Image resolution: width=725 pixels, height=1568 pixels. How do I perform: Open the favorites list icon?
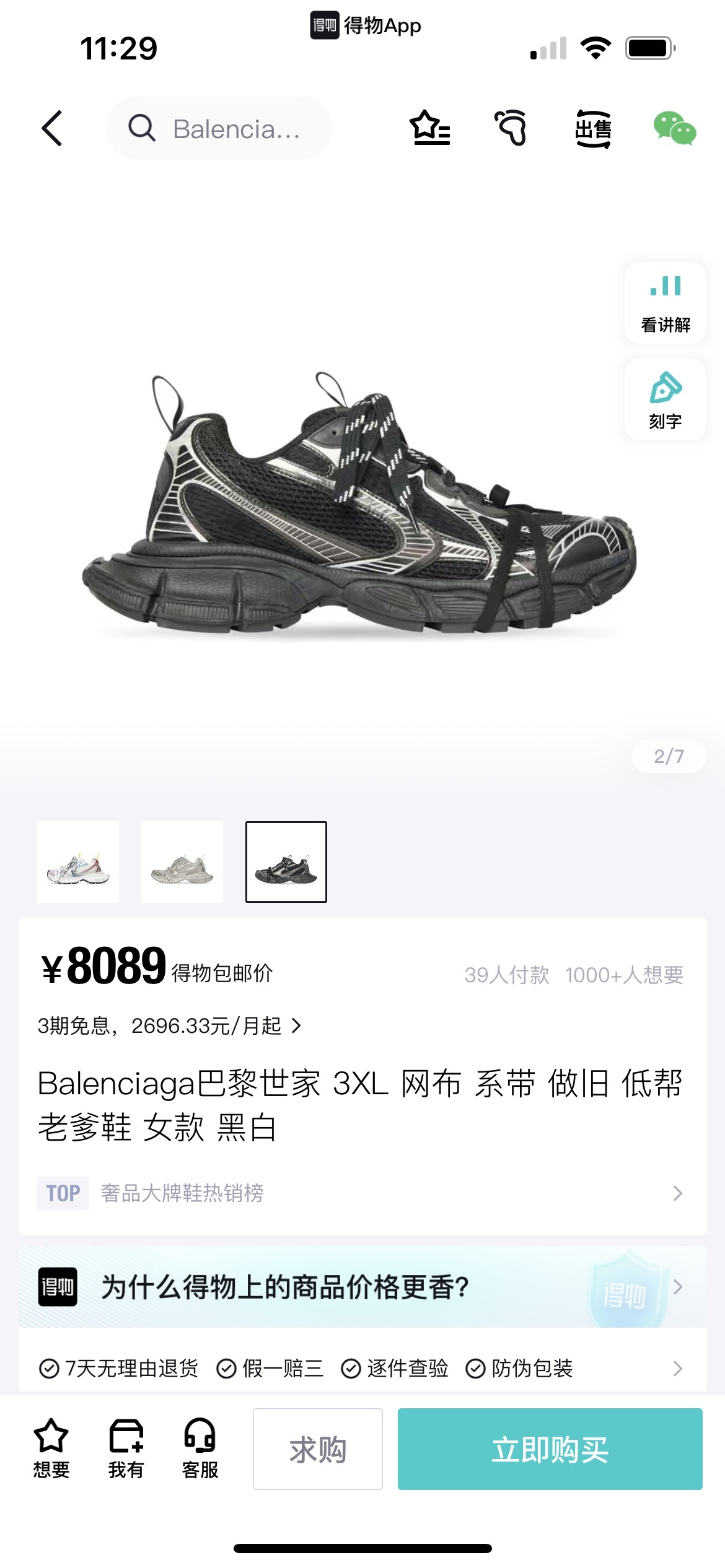[x=430, y=128]
